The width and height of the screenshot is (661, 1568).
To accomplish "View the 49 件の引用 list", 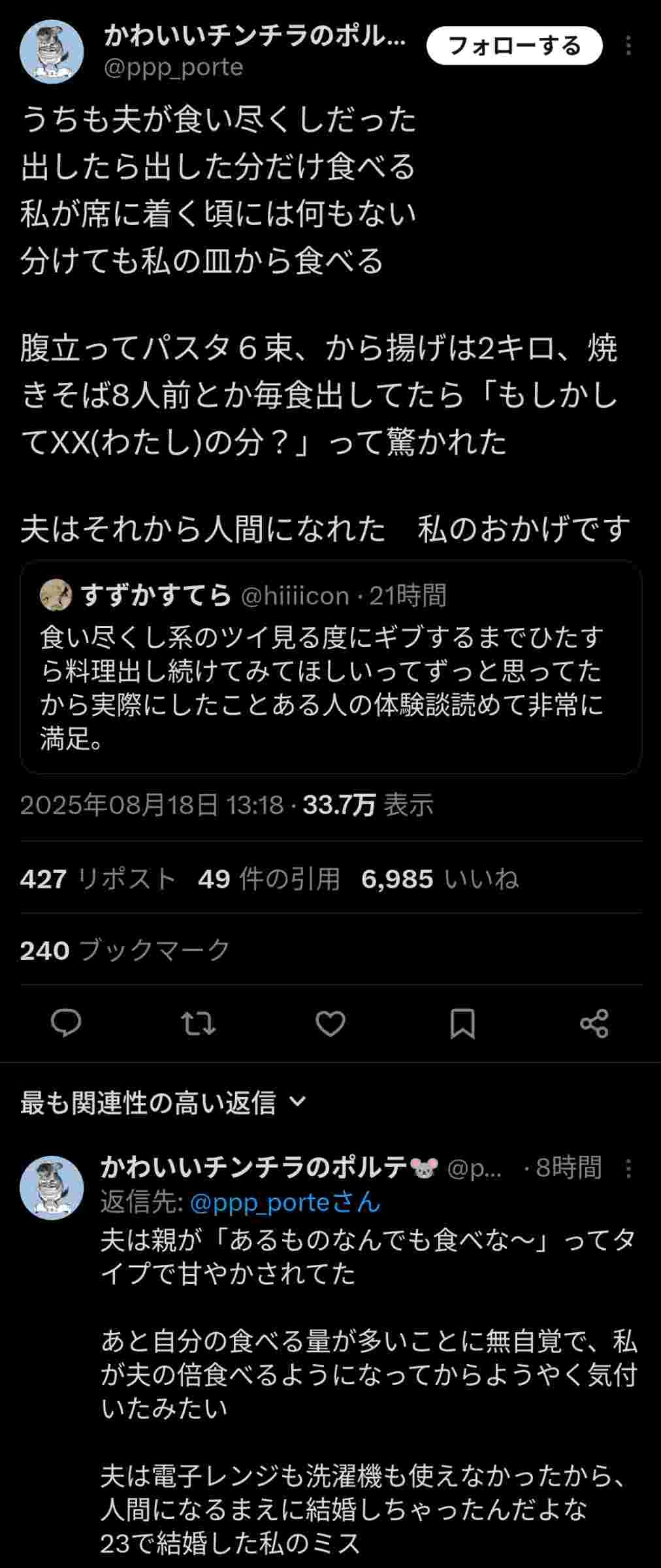I will [269, 879].
